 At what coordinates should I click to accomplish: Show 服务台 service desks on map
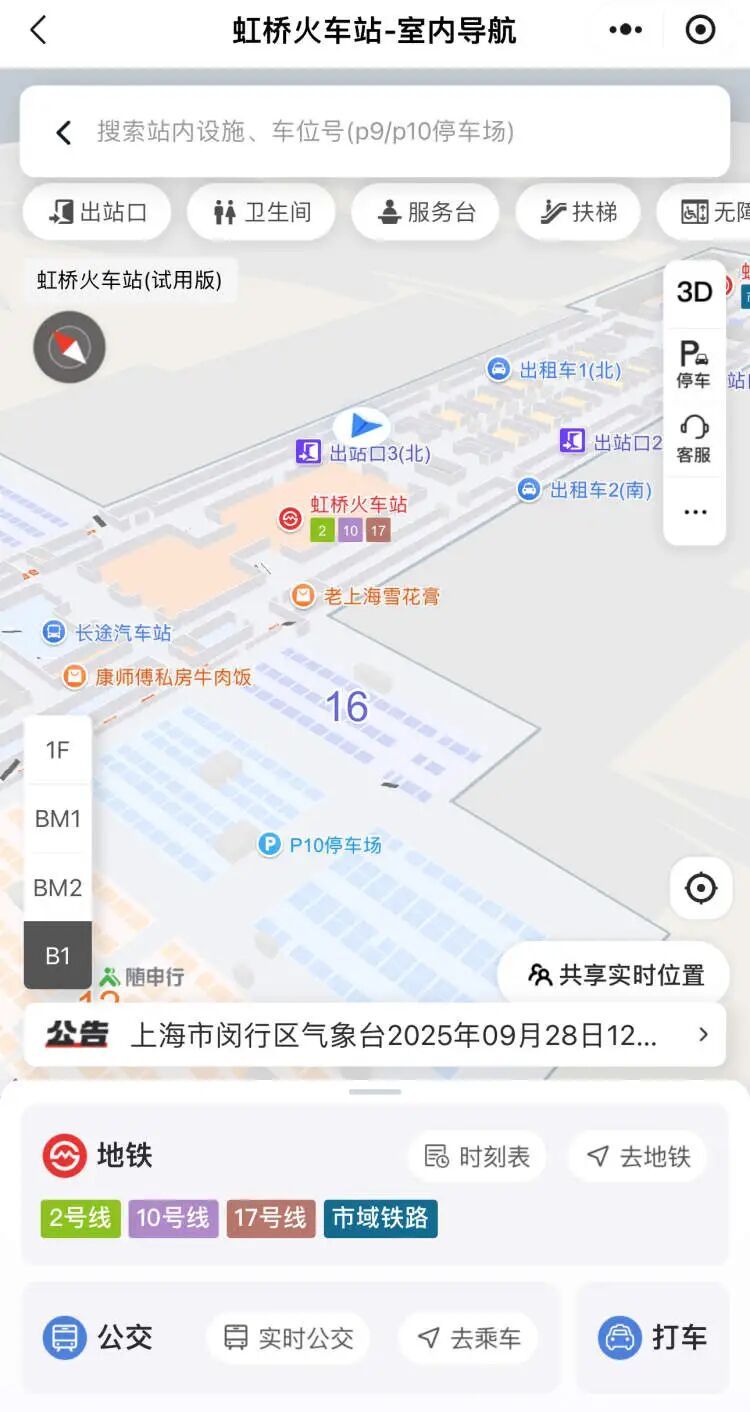(x=426, y=212)
